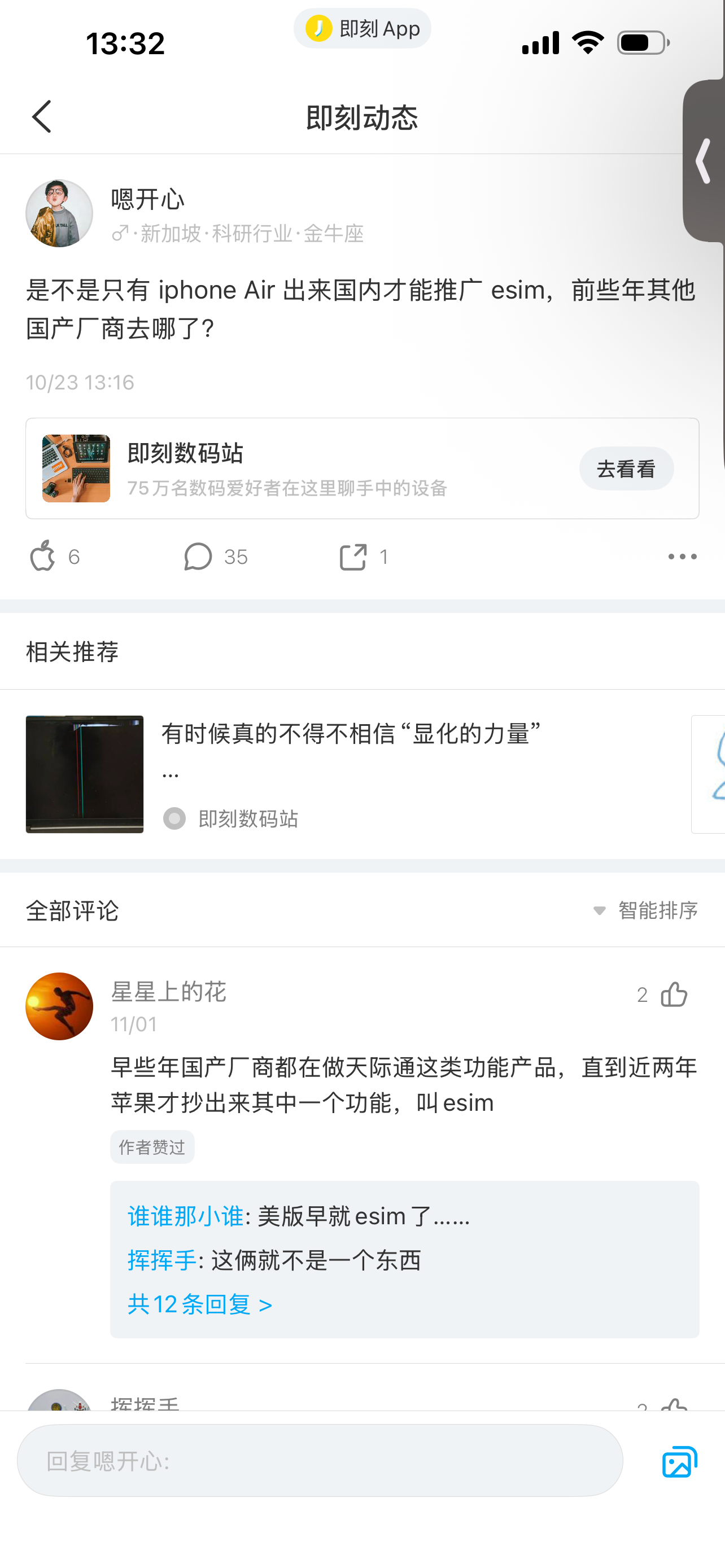Open 谁谁那小谁's profile link
This screenshot has width=725, height=1568.
coord(185,1216)
